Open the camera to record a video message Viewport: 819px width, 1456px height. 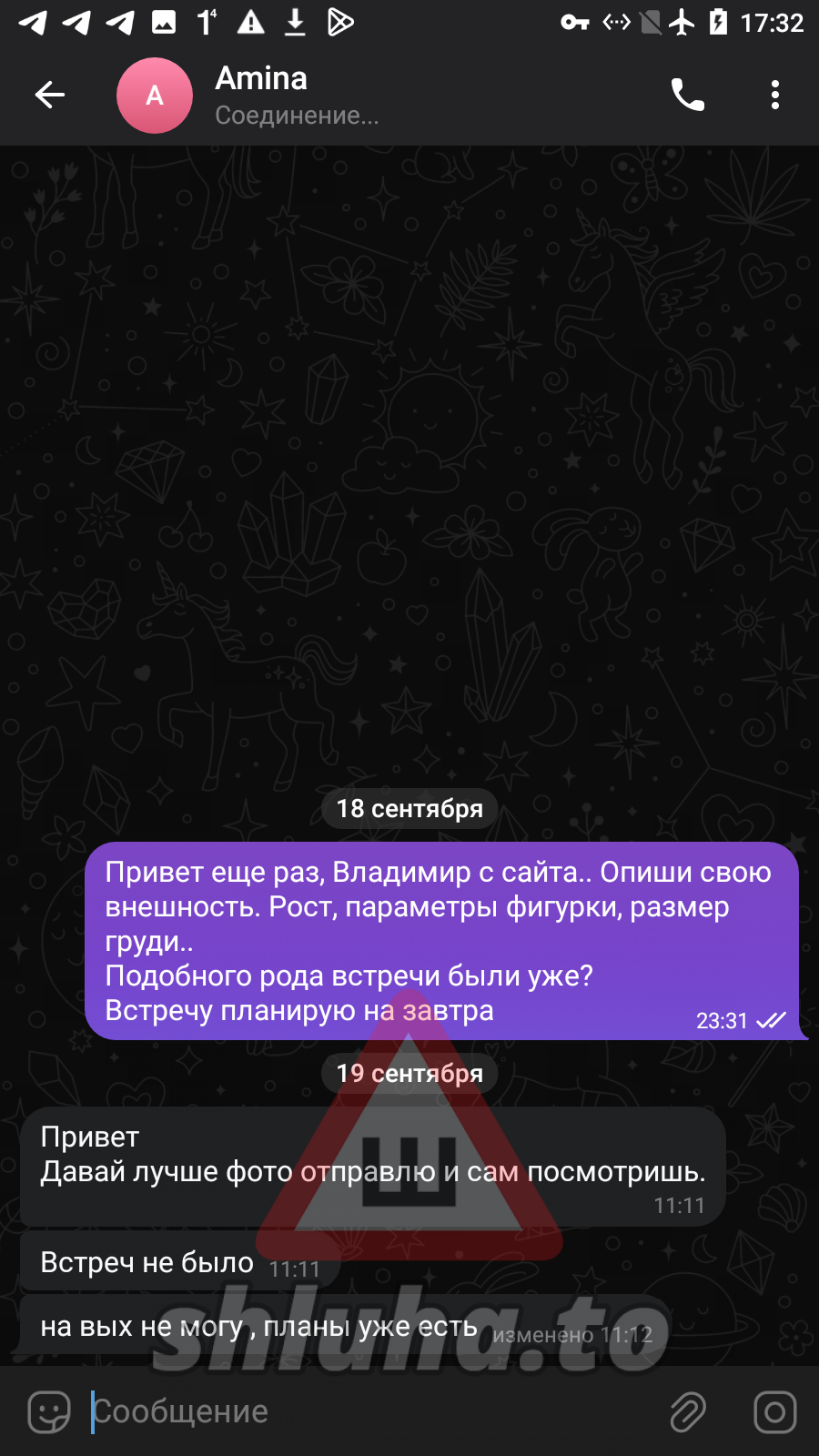tap(774, 1411)
